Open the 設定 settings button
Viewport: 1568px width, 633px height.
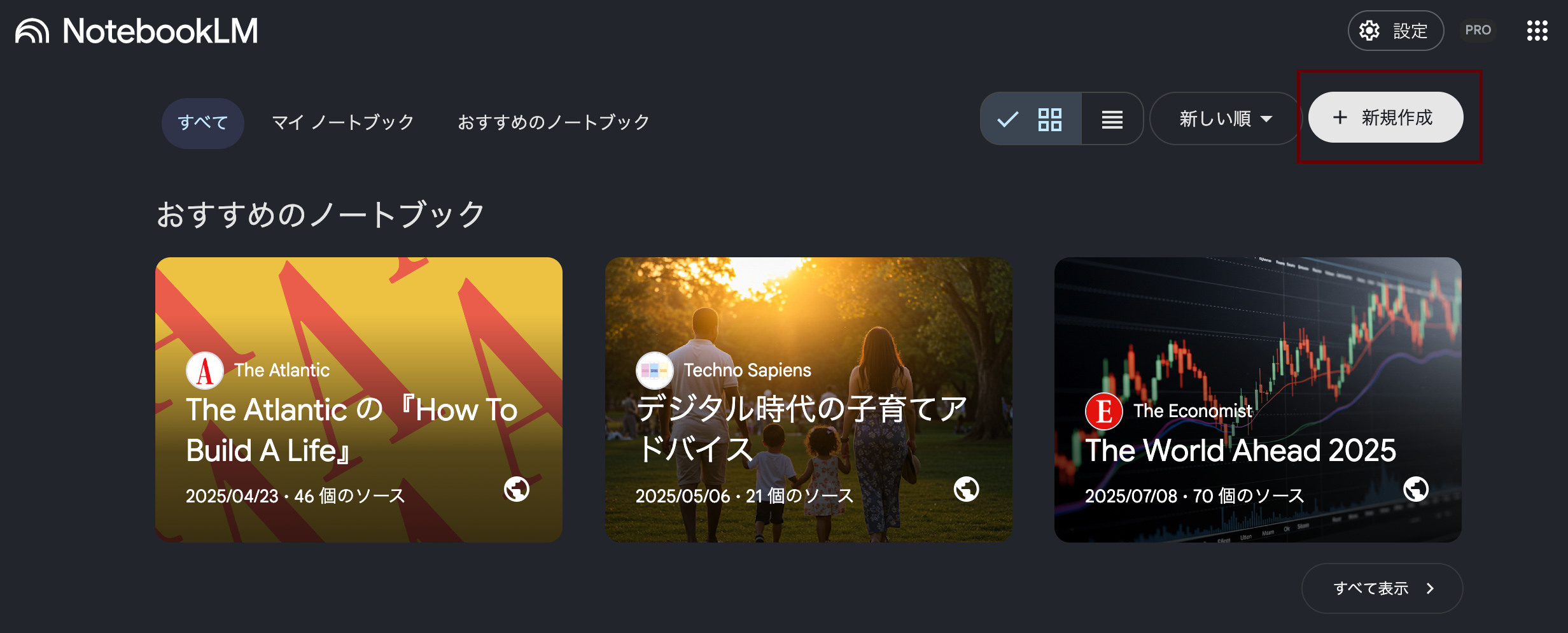1395,31
